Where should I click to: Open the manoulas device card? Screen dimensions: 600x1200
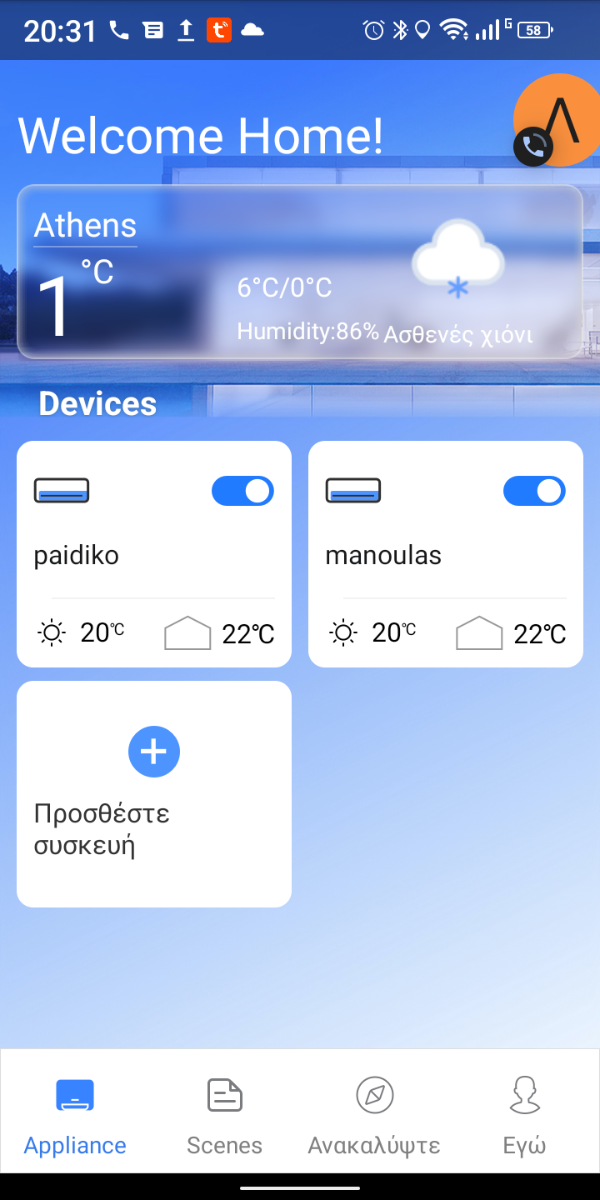445,554
